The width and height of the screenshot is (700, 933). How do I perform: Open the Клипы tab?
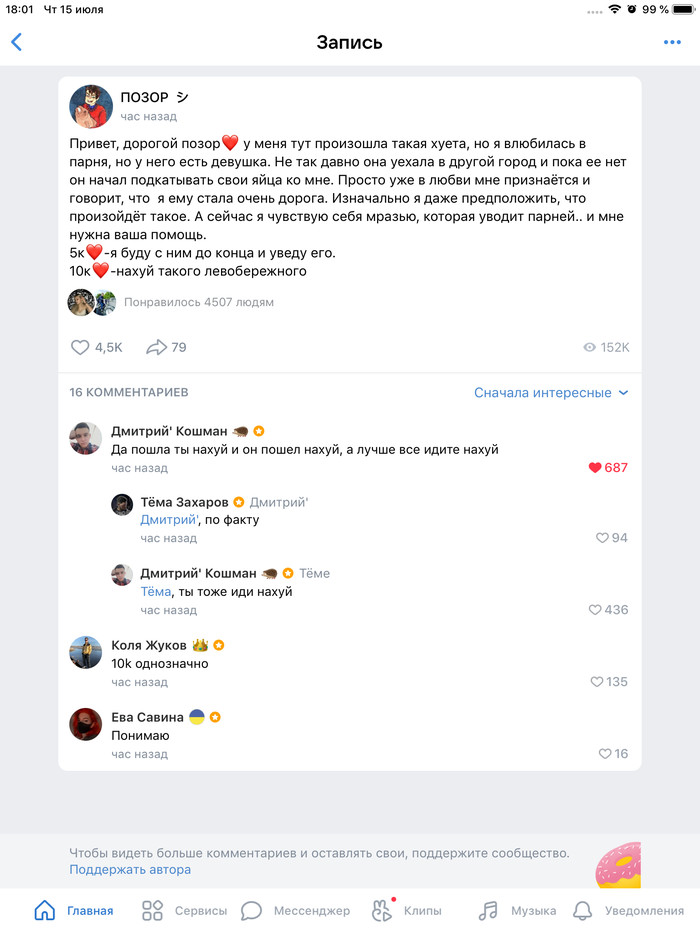pyautogui.click(x=406, y=910)
